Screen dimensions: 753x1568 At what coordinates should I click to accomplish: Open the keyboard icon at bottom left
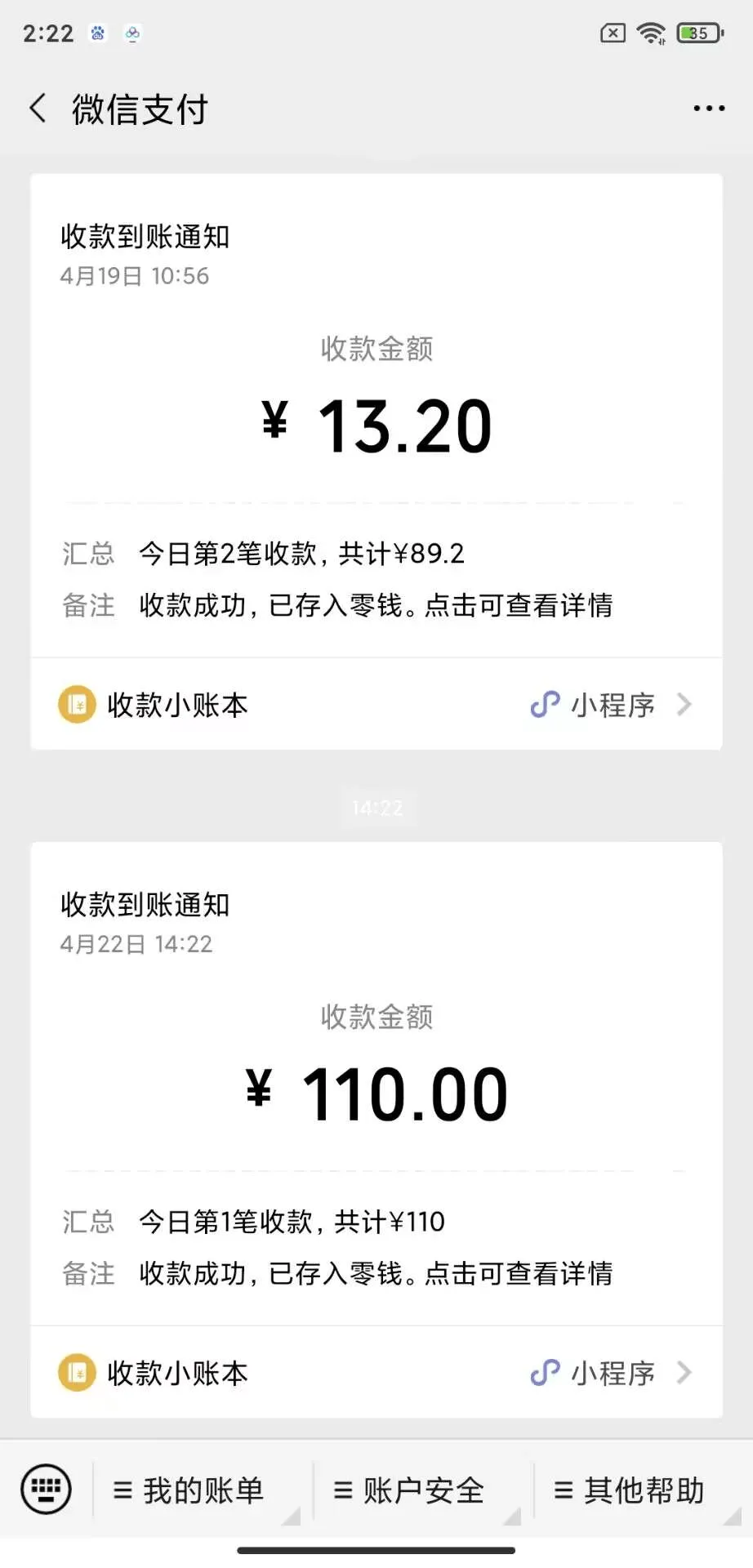point(47,1489)
